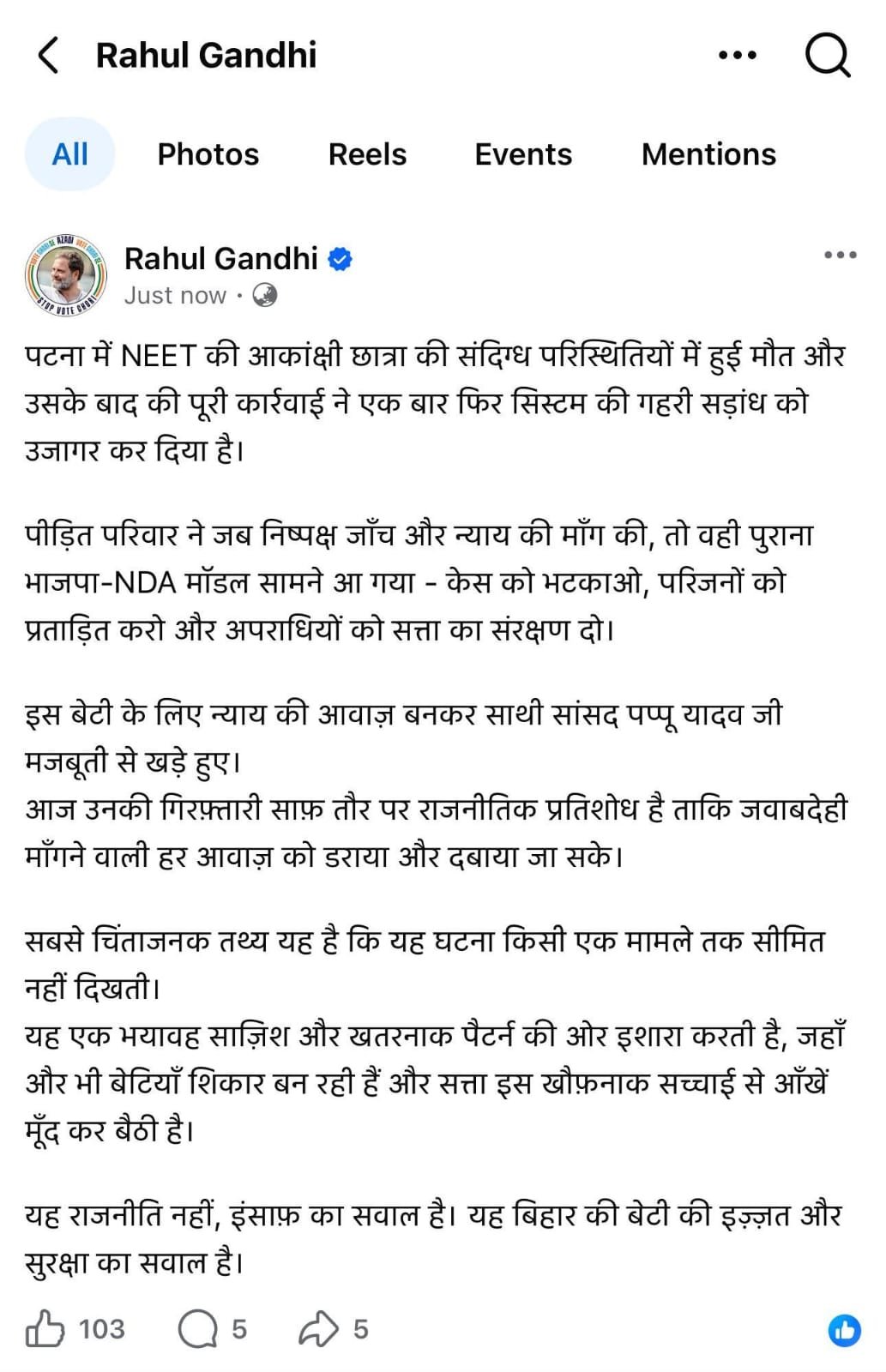Go back using the back arrow

[x=49, y=56]
